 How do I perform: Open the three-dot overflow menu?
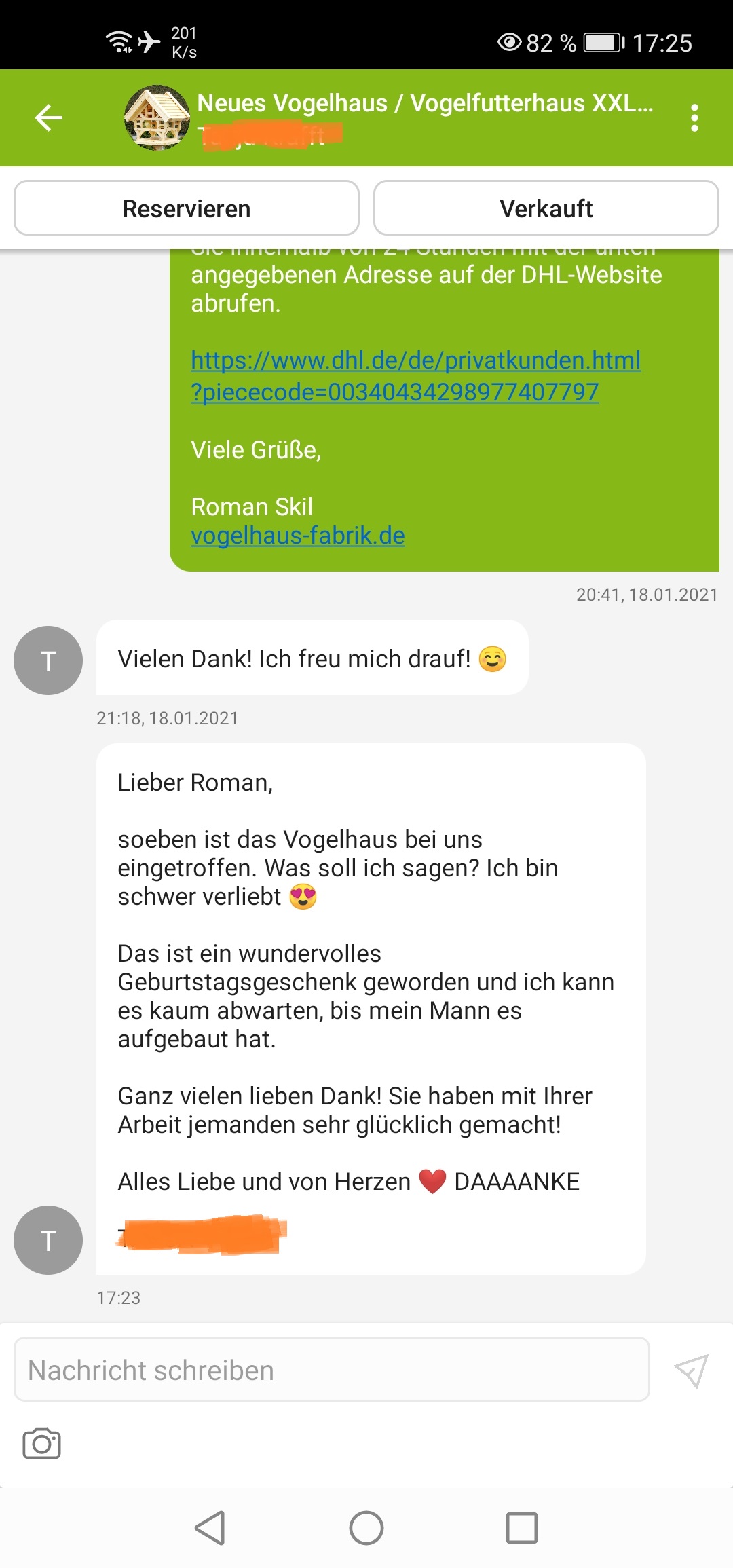(x=694, y=117)
